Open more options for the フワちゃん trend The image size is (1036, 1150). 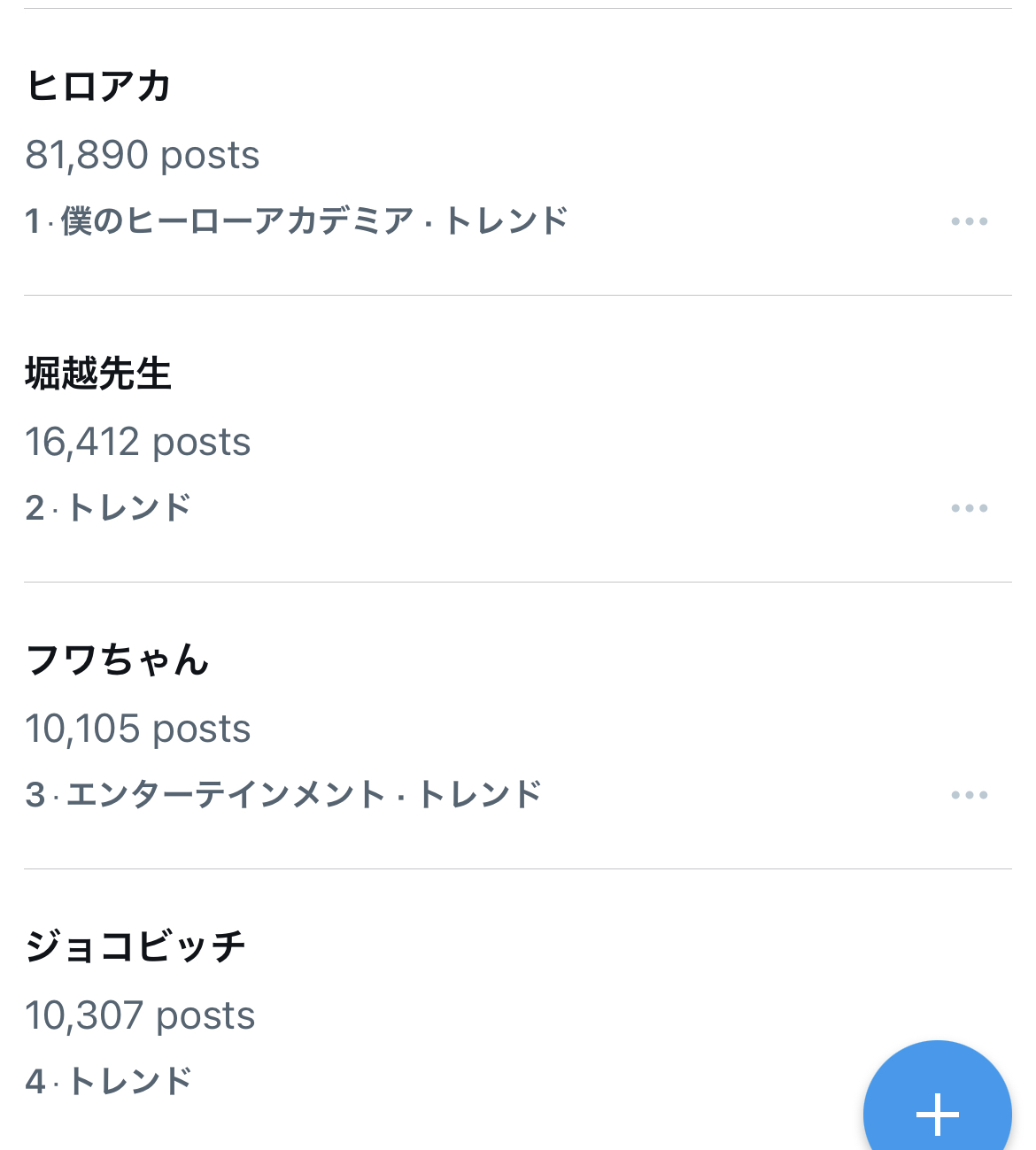pos(969,795)
